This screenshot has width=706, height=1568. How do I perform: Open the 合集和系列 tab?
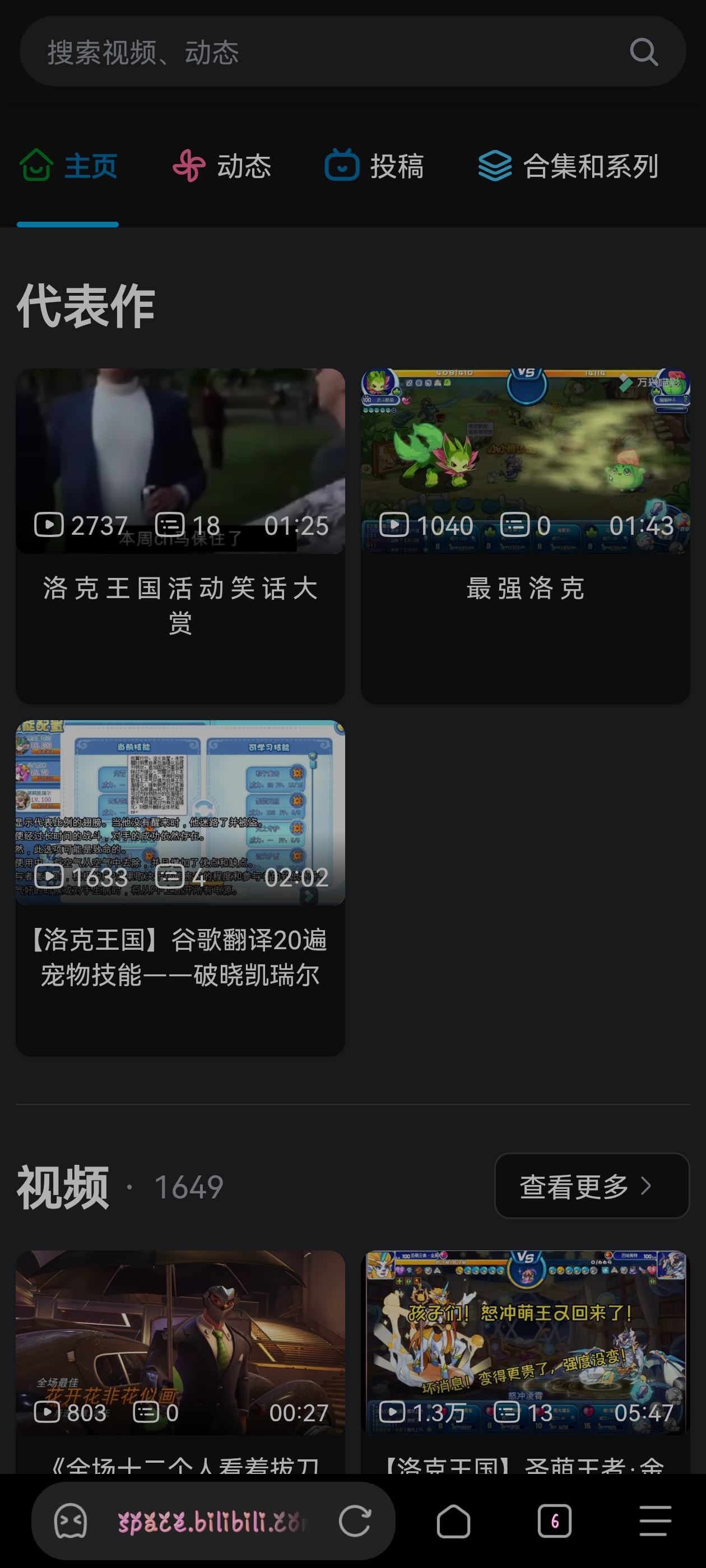coord(568,166)
